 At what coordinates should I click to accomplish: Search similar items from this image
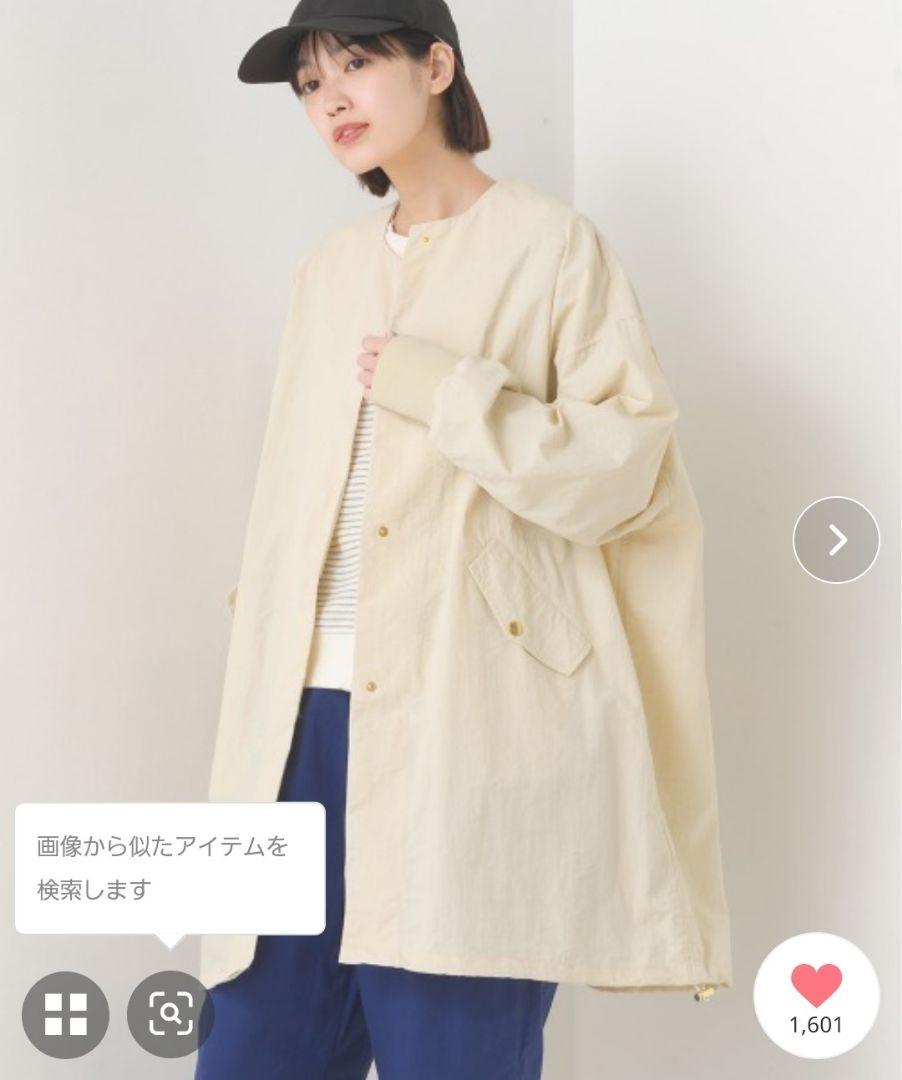coord(170,1015)
